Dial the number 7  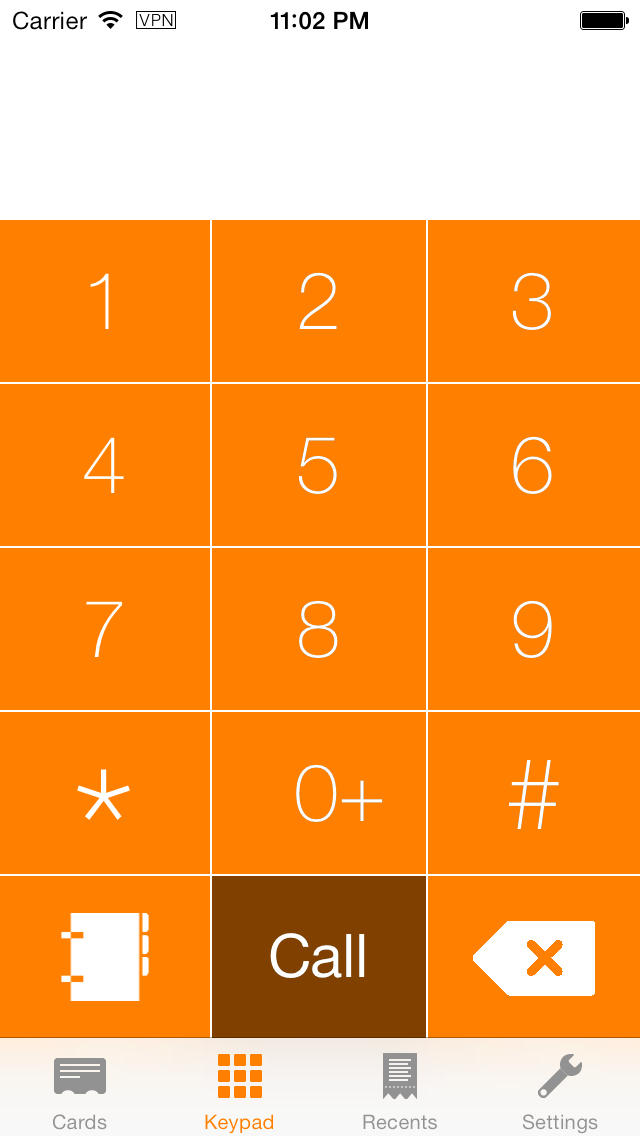(x=105, y=629)
